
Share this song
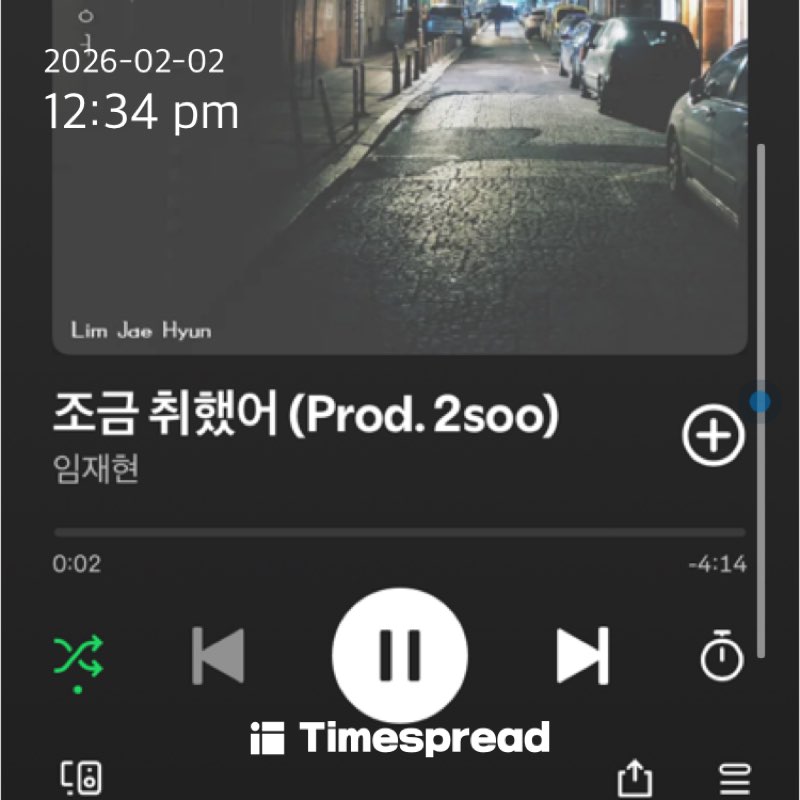tap(633, 776)
